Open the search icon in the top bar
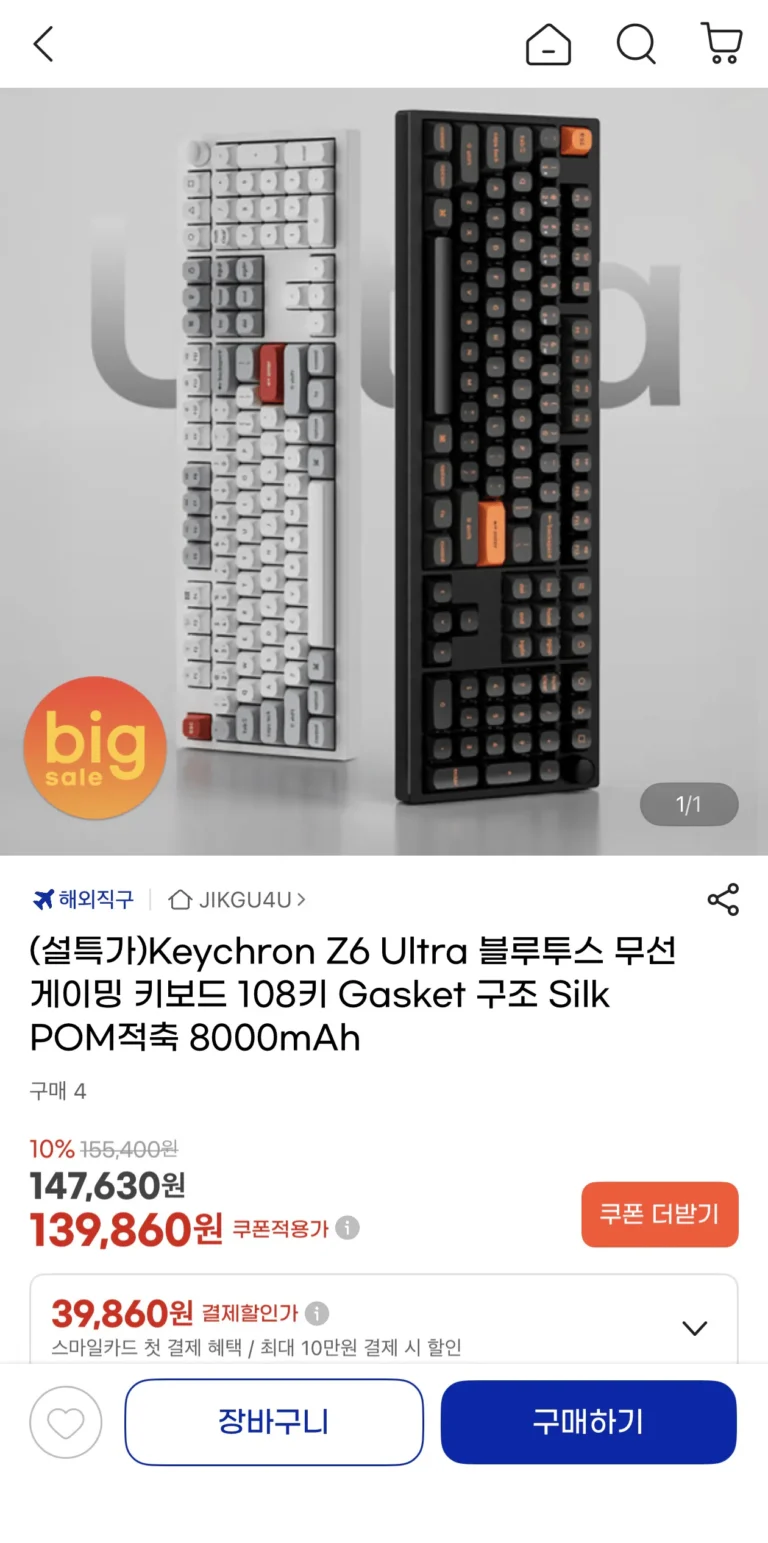 (x=635, y=44)
